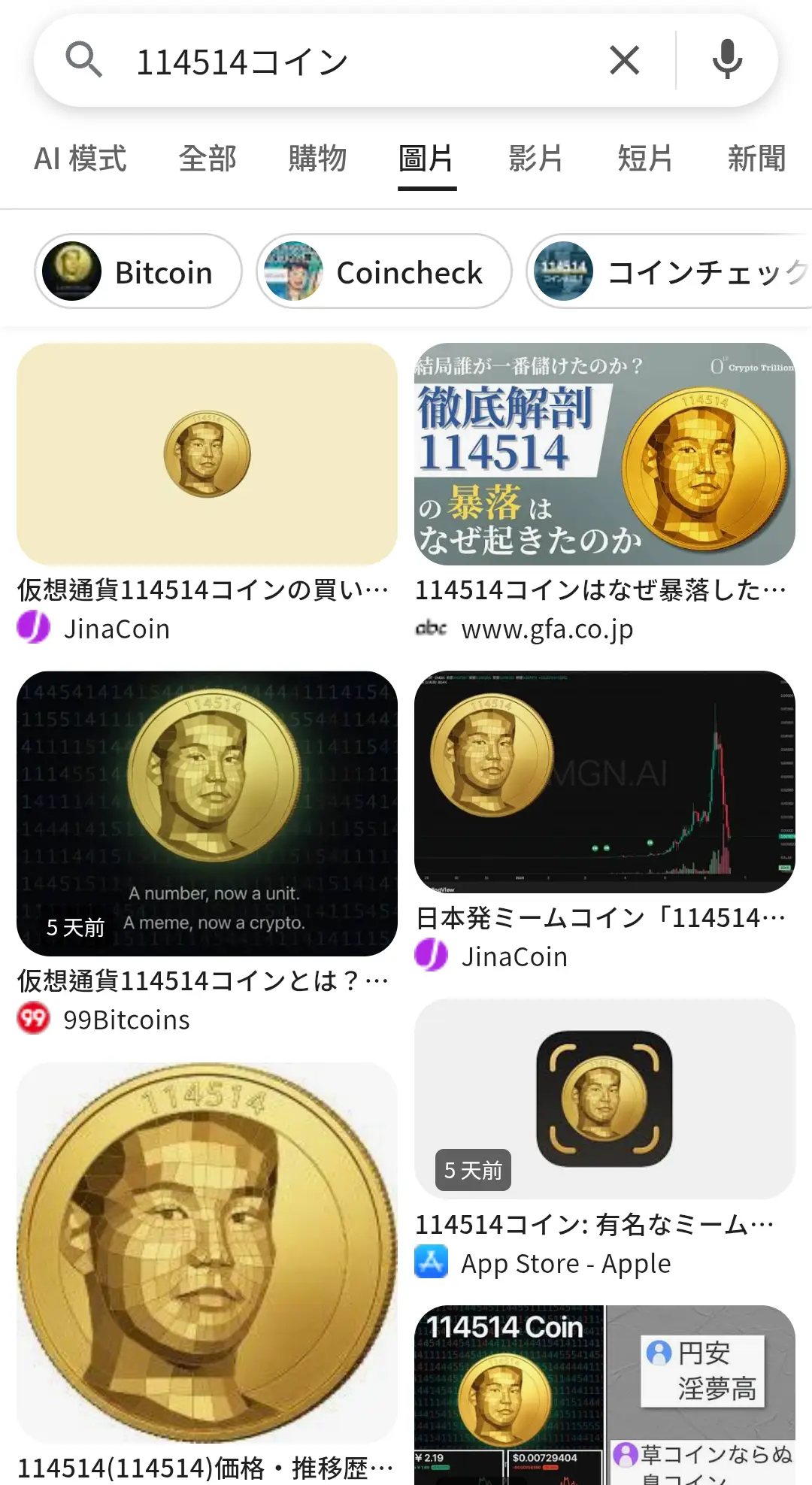
Task: Open the www.gfa.co.jp 徹底解剖114514 image result
Action: click(x=604, y=454)
